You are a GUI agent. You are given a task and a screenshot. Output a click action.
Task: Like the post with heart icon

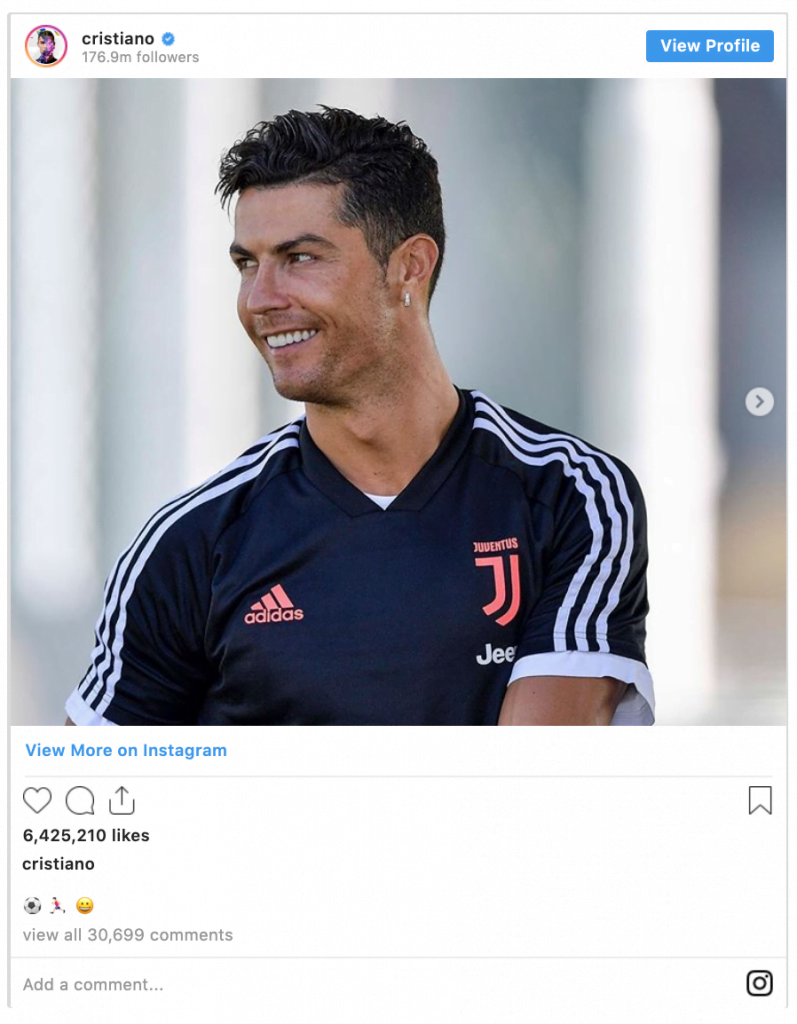pyautogui.click(x=37, y=800)
